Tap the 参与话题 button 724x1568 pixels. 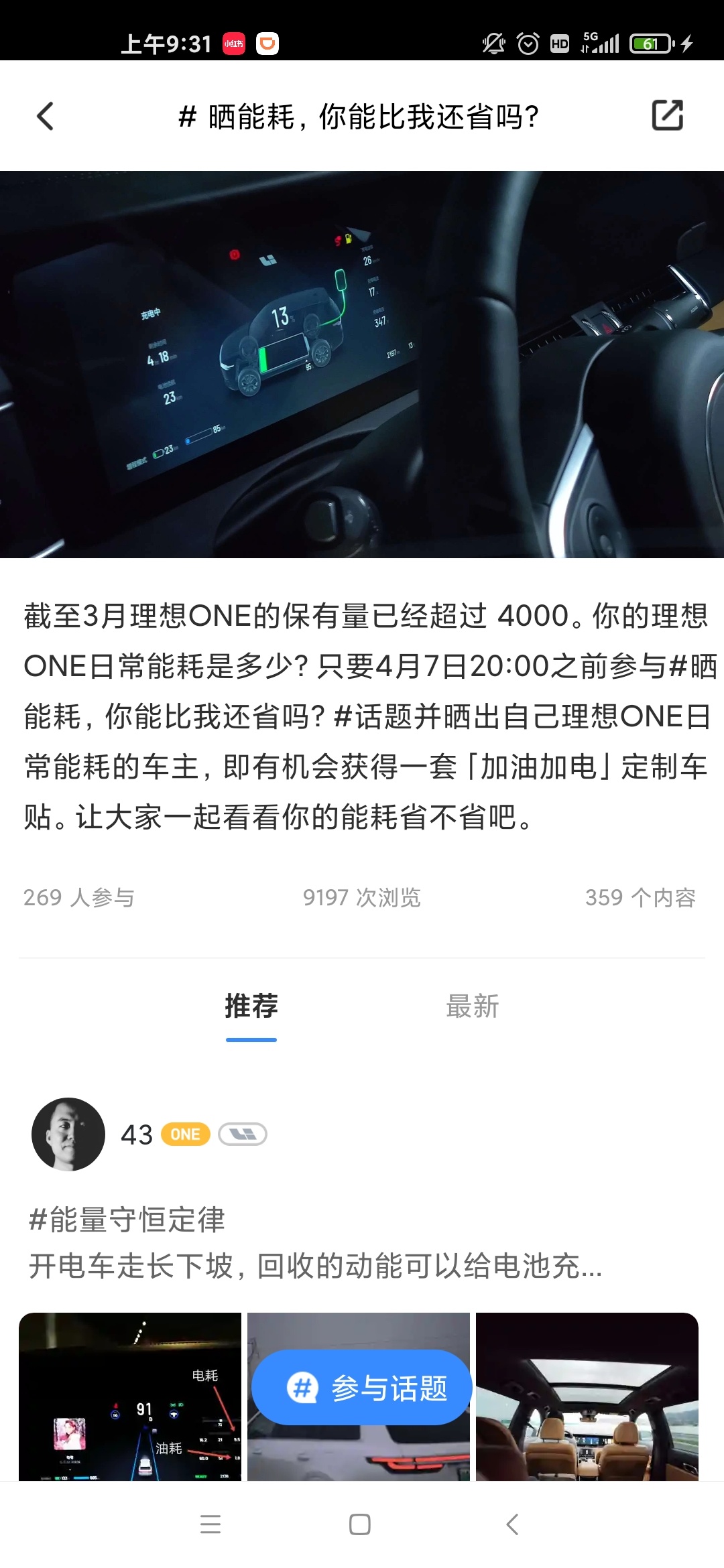tap(362, 1388)
